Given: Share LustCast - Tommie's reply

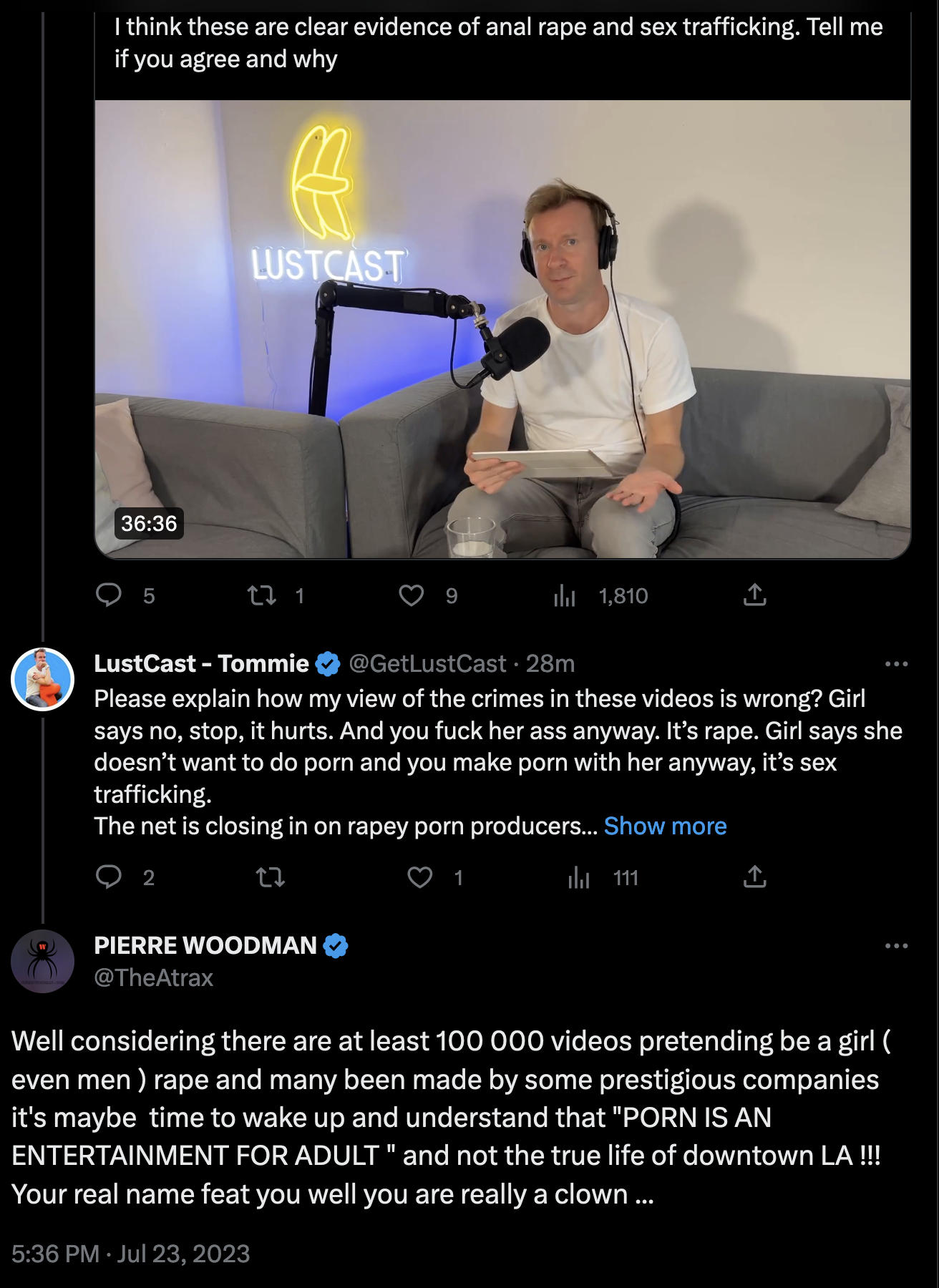Looking at the screenshot, I should tap(754, 877).
